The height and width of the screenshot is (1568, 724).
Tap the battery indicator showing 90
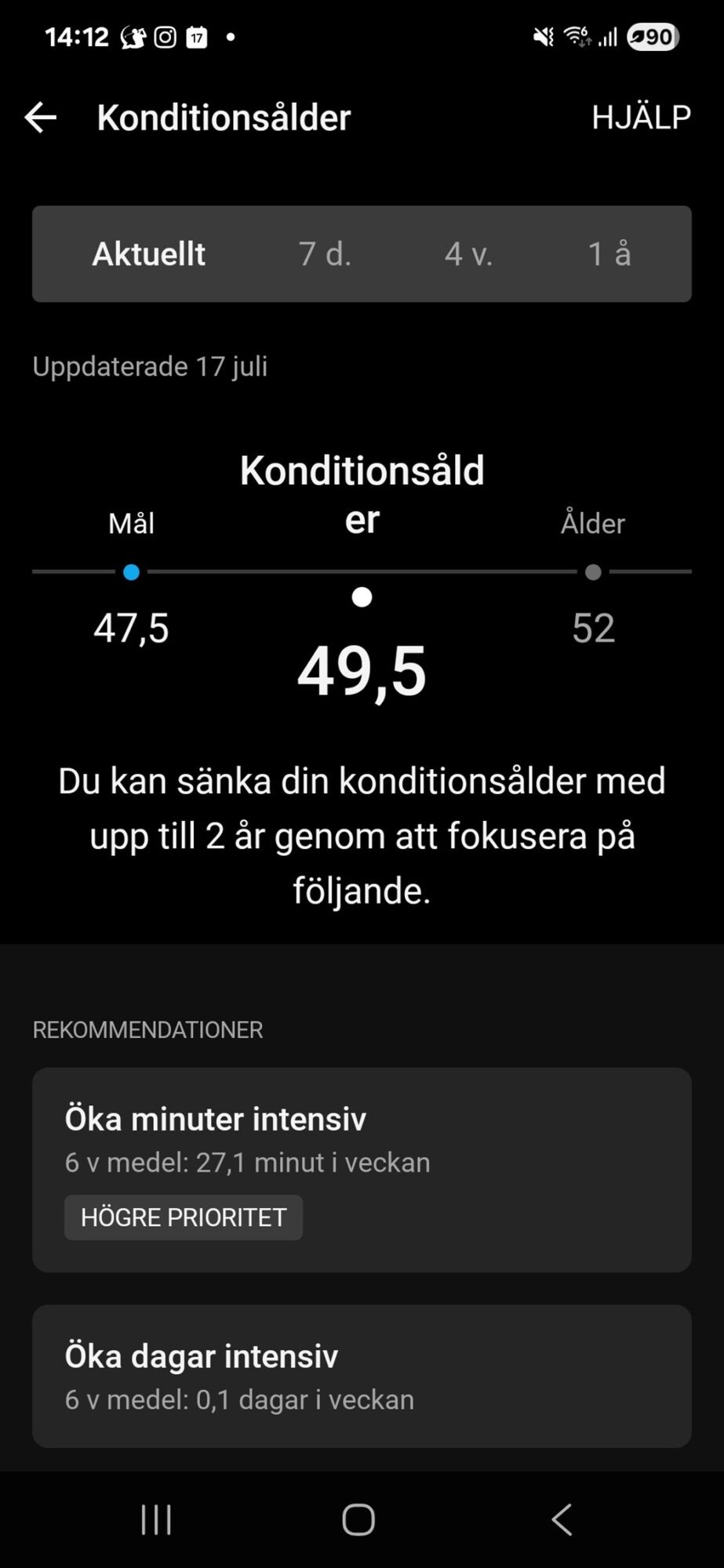click(650, 35)
